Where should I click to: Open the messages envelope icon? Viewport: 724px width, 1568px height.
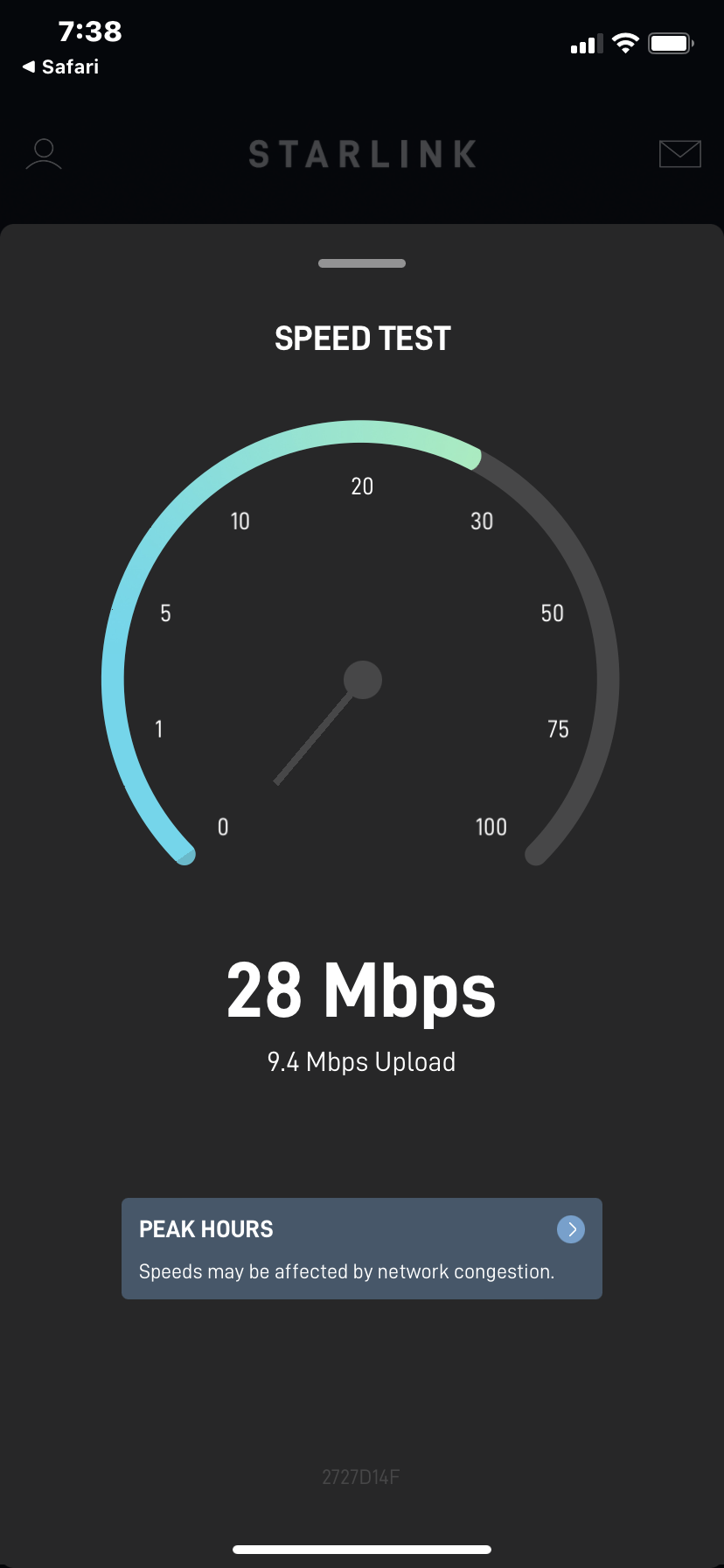(679, 154)
